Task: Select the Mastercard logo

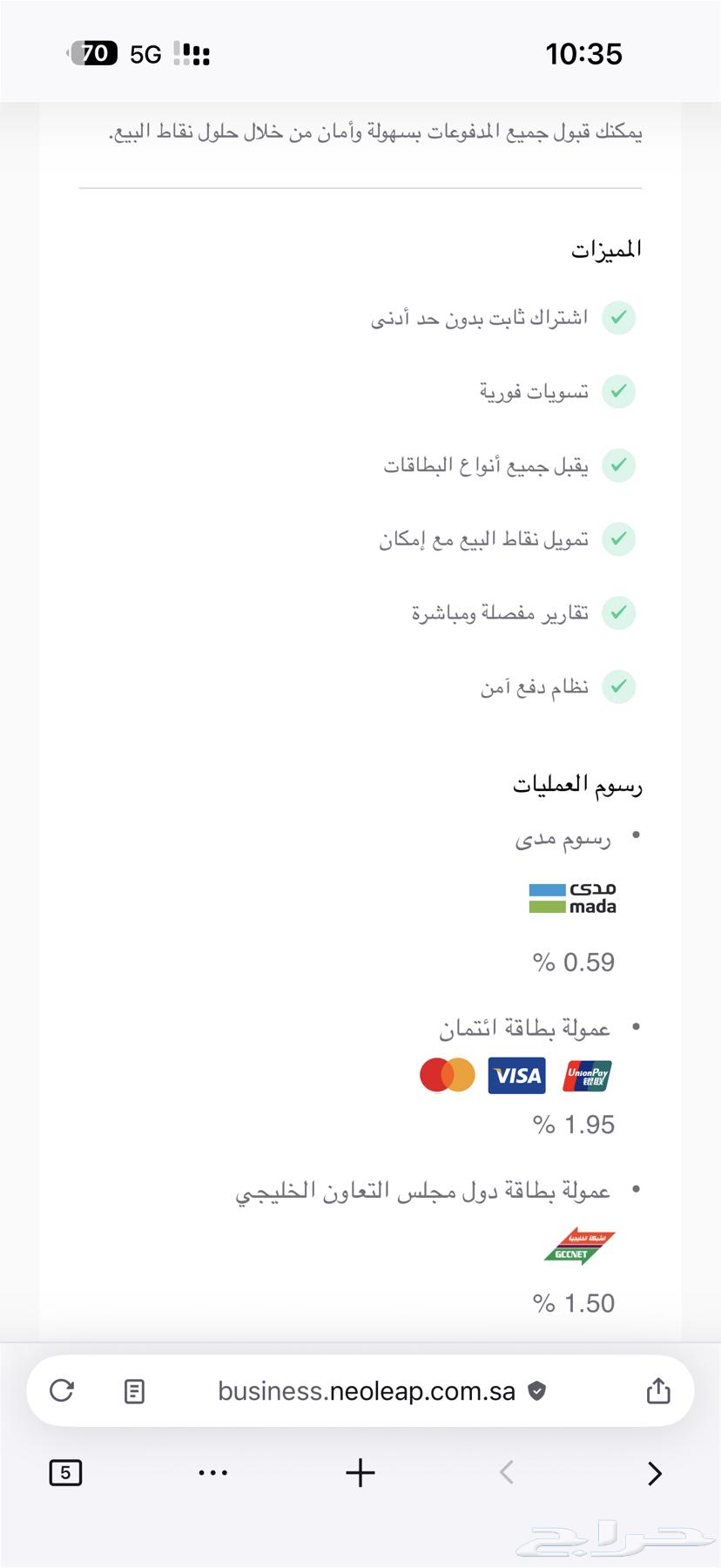Action: point(447,1075)
